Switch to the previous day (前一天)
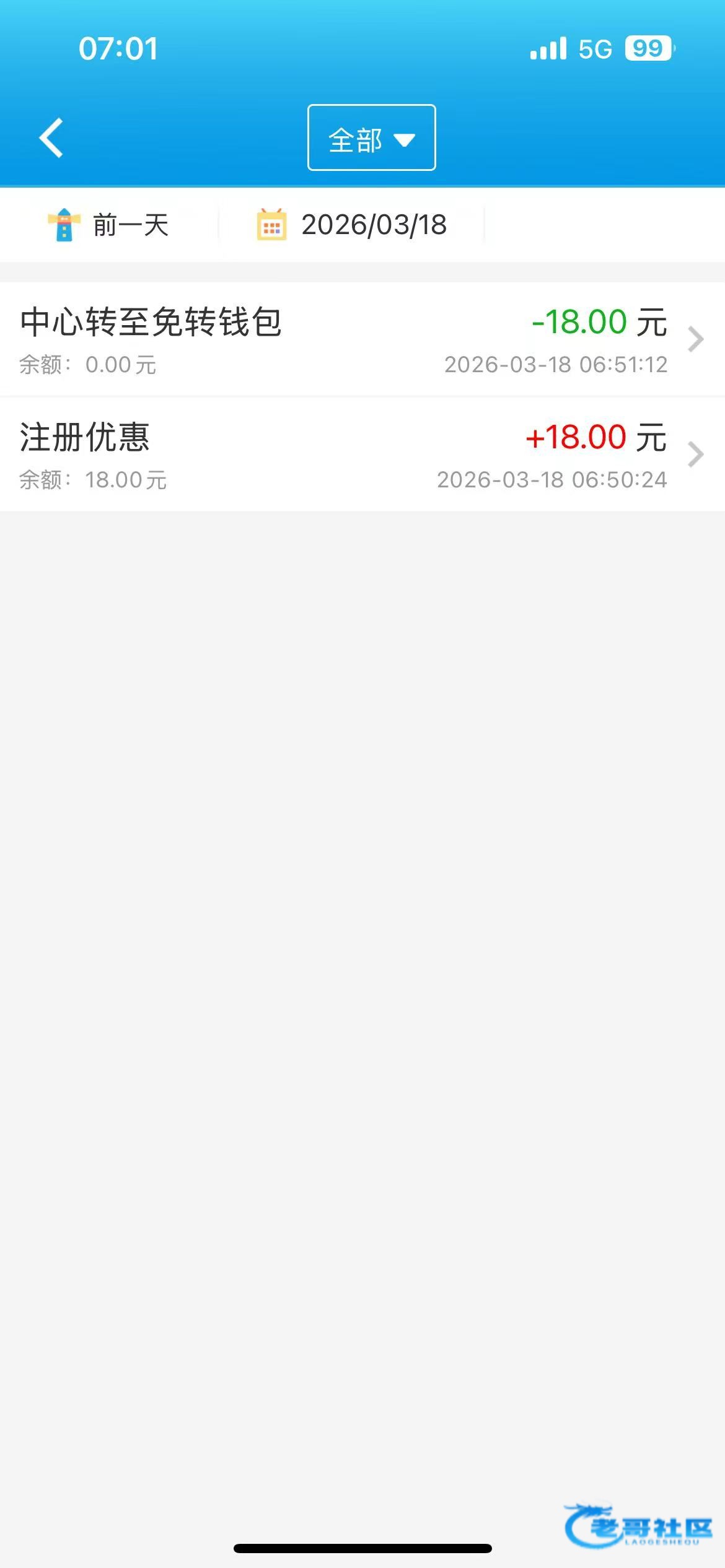This screenshot has width=725, height=1568. [x=110, y=225]
